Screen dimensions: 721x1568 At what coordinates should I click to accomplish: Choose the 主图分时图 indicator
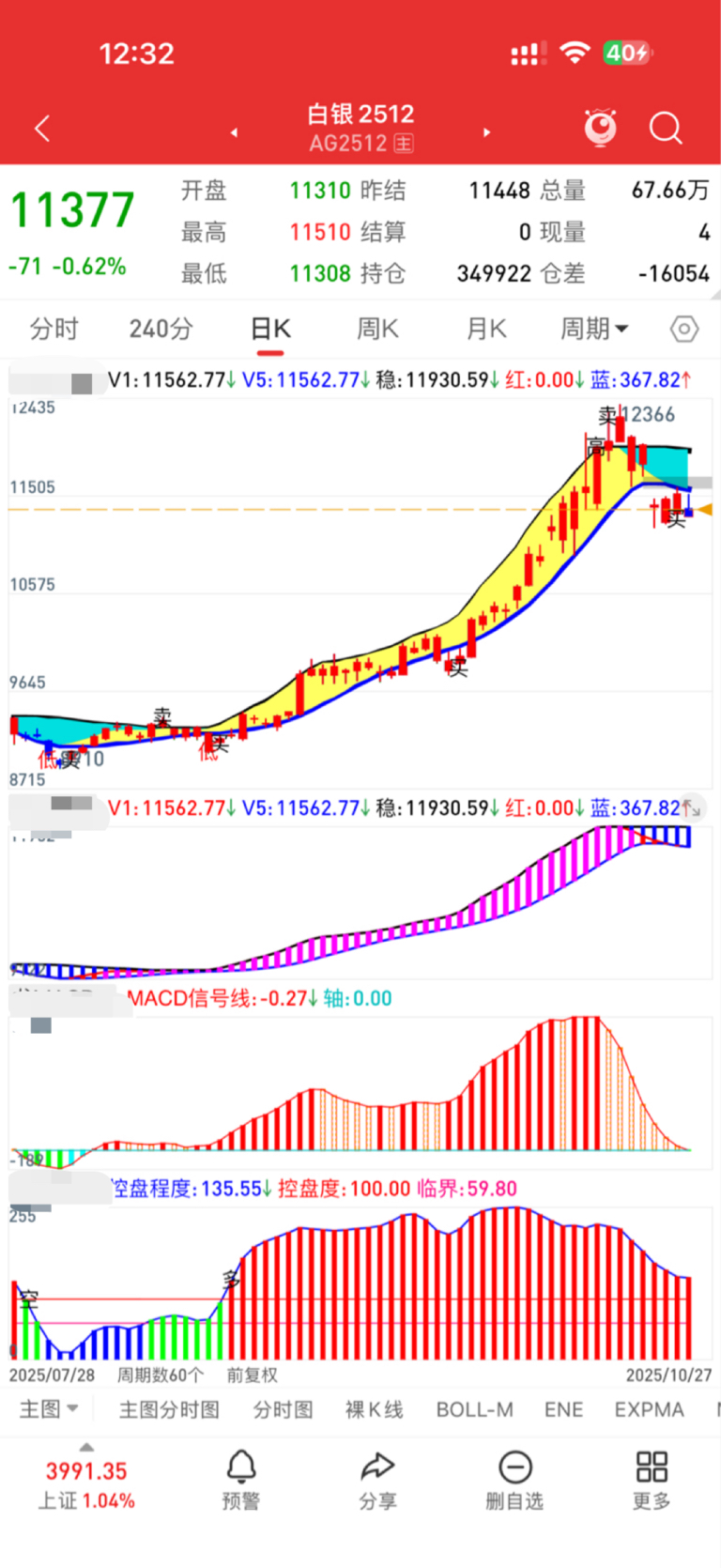click(169, 1409)
